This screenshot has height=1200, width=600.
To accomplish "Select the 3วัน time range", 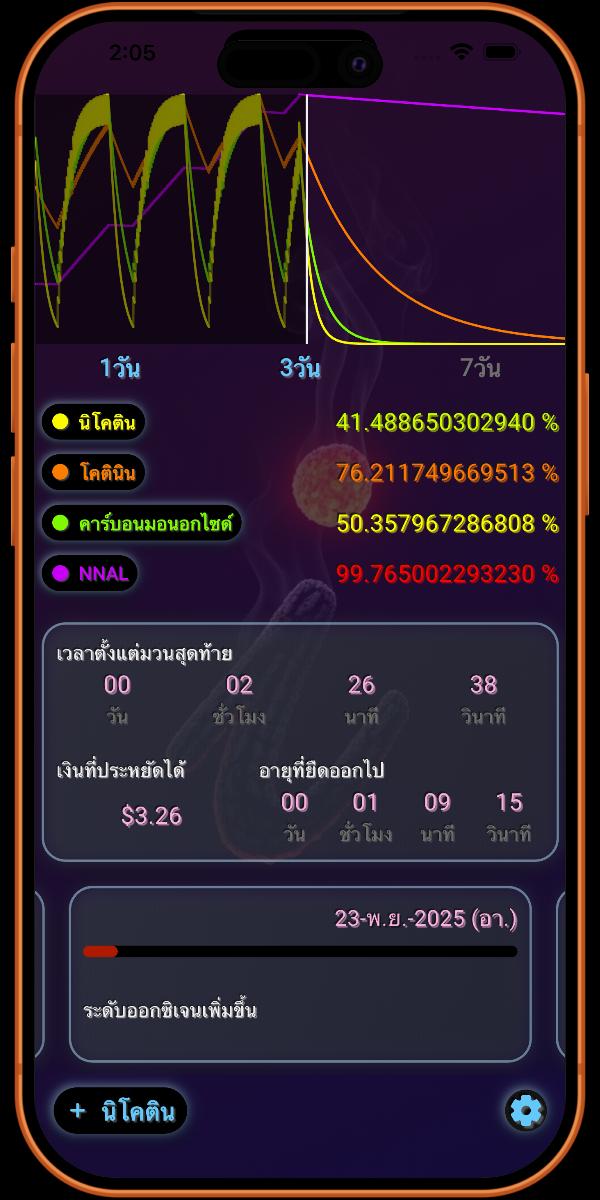I will tap(300, 368).
